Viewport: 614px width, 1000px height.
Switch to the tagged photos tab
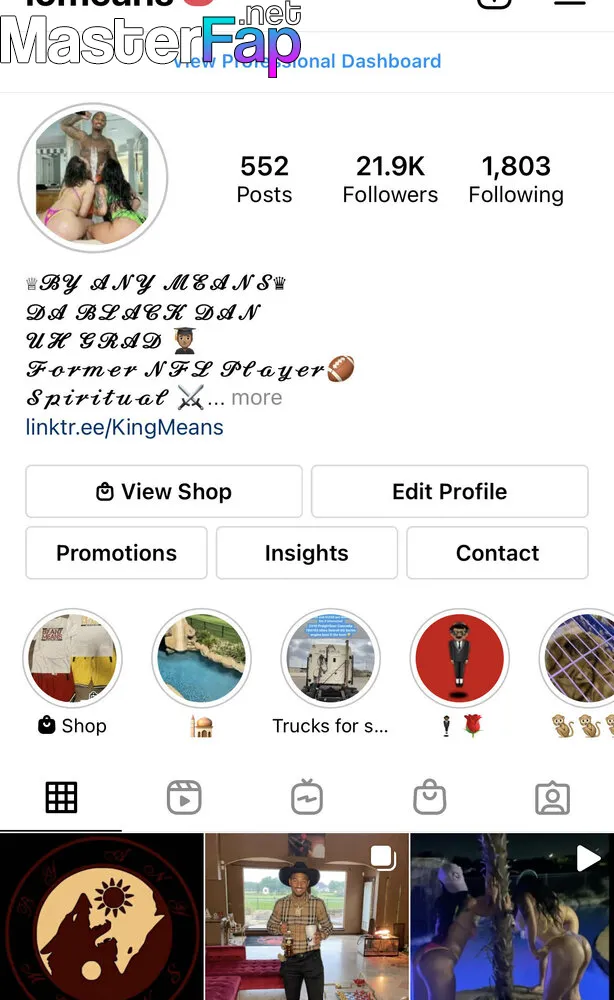552,797
